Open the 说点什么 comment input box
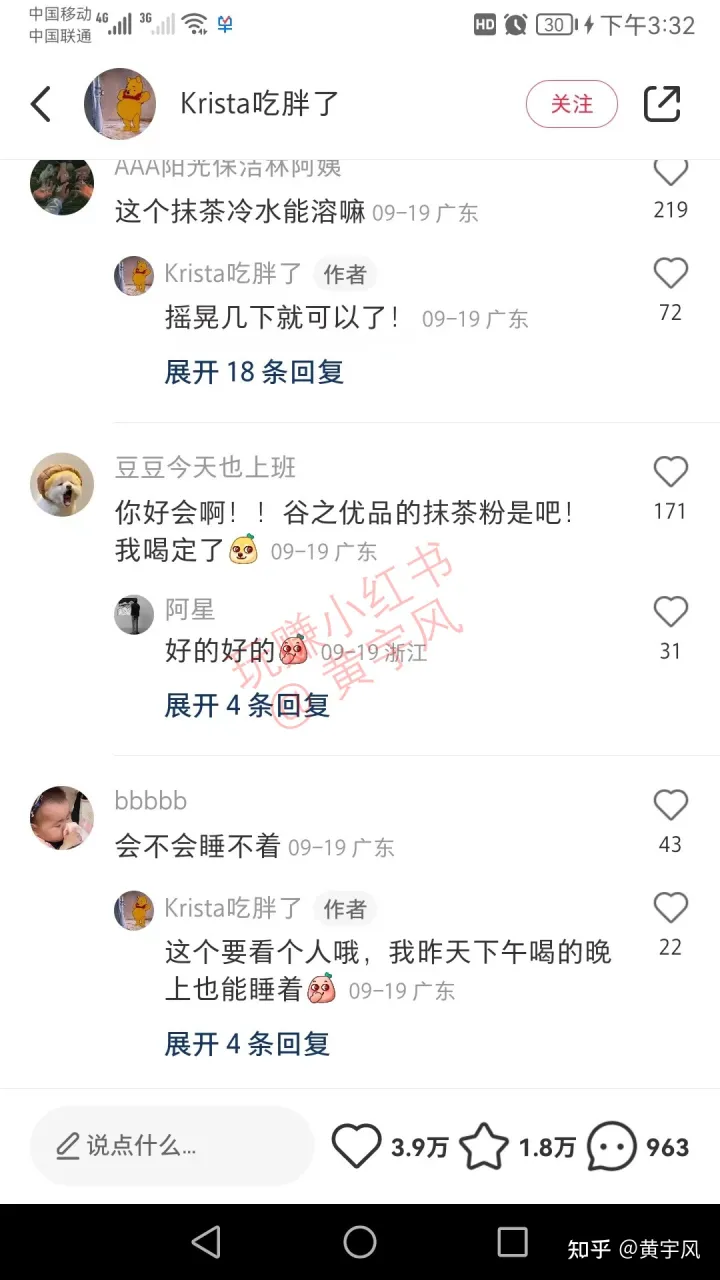The width and height of the screenshot is (720, 1280). tap(170, 1146)
